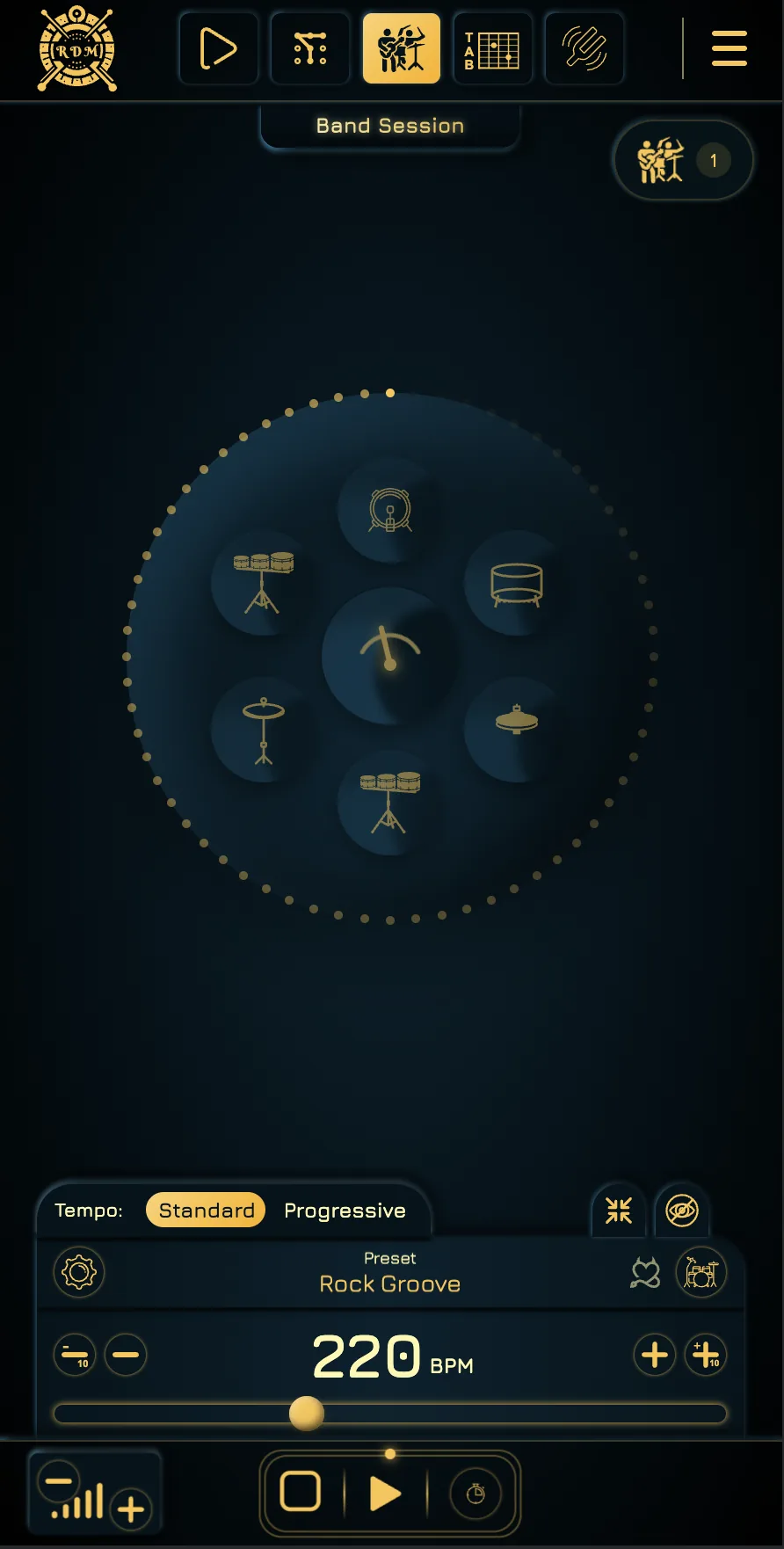
Task: Start playback with the play button
Action: [x=386, y=1493]
